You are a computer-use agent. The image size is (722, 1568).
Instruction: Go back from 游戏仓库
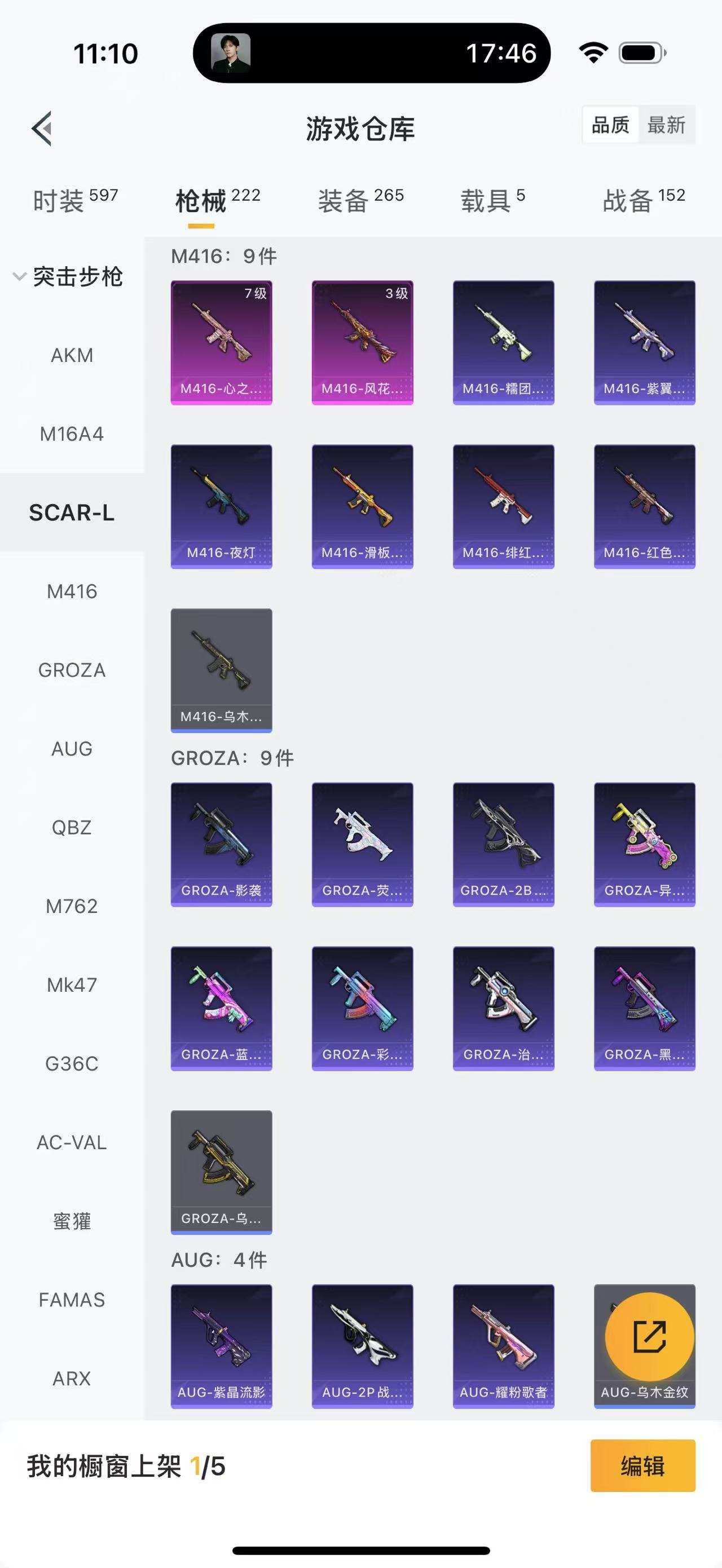pos(41,129)
